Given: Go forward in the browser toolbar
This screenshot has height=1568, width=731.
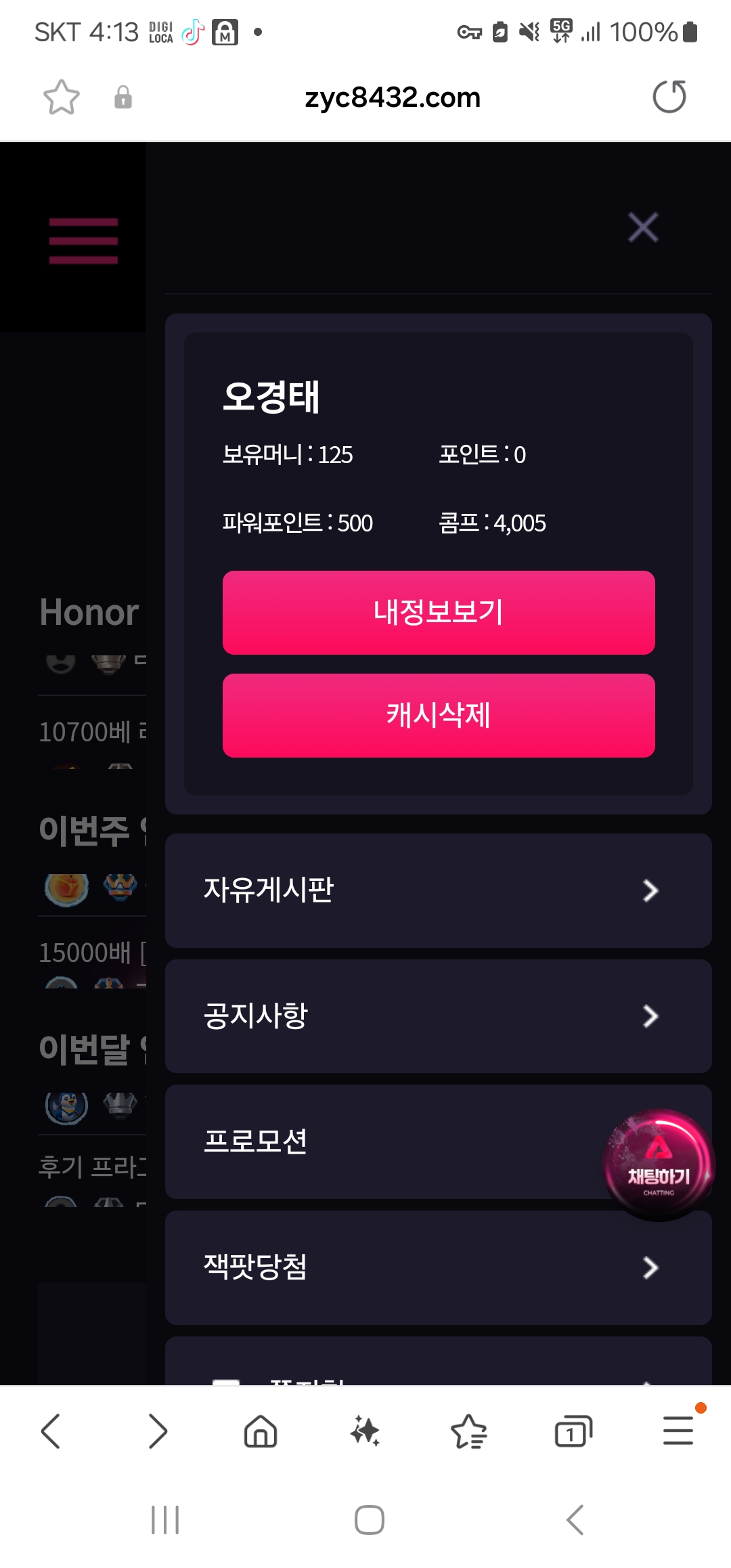Looking at the screenshot, I should coord(157,1431).
